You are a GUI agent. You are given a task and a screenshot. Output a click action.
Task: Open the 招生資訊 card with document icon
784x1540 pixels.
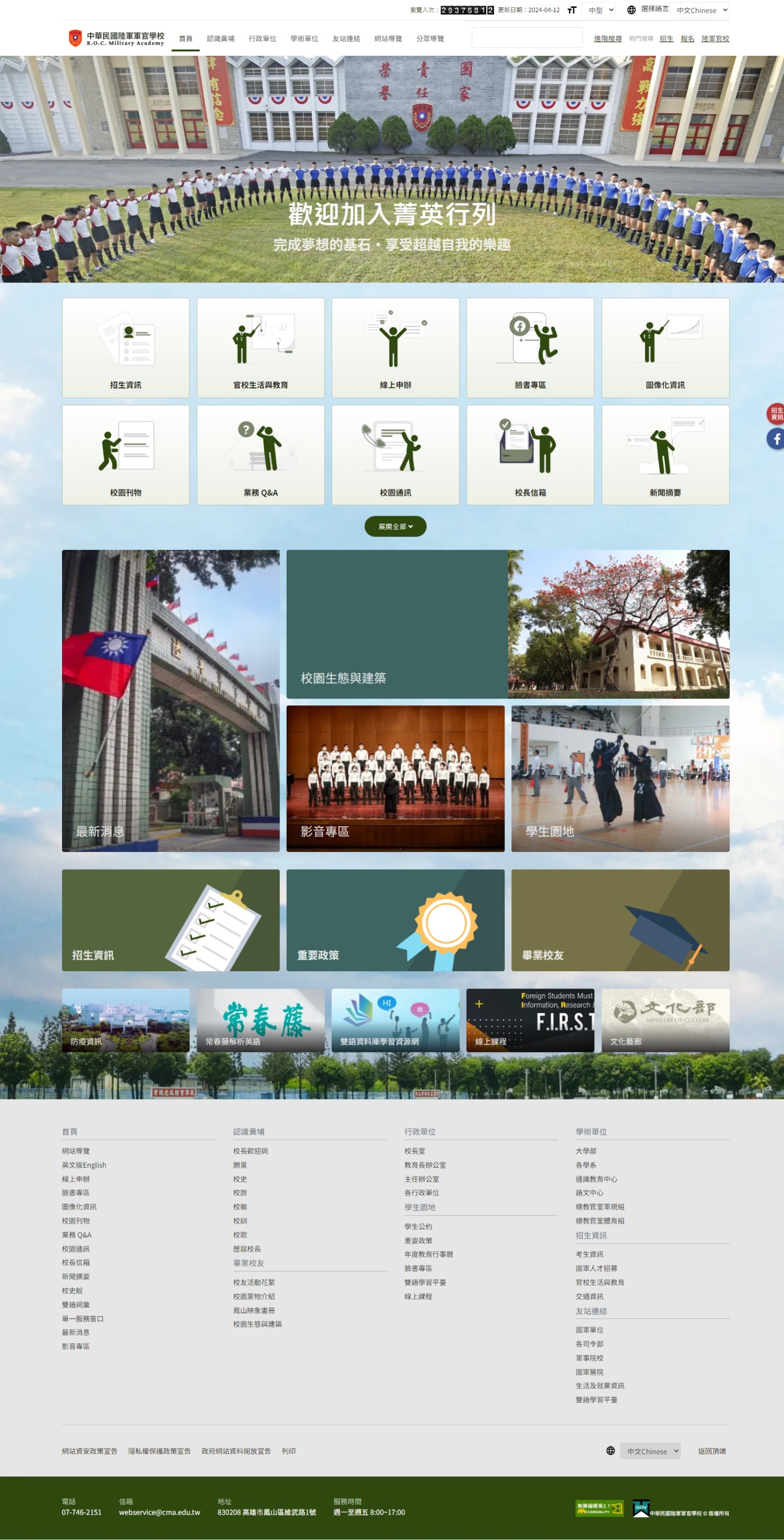pyautogui.click(x=126, y=348)
